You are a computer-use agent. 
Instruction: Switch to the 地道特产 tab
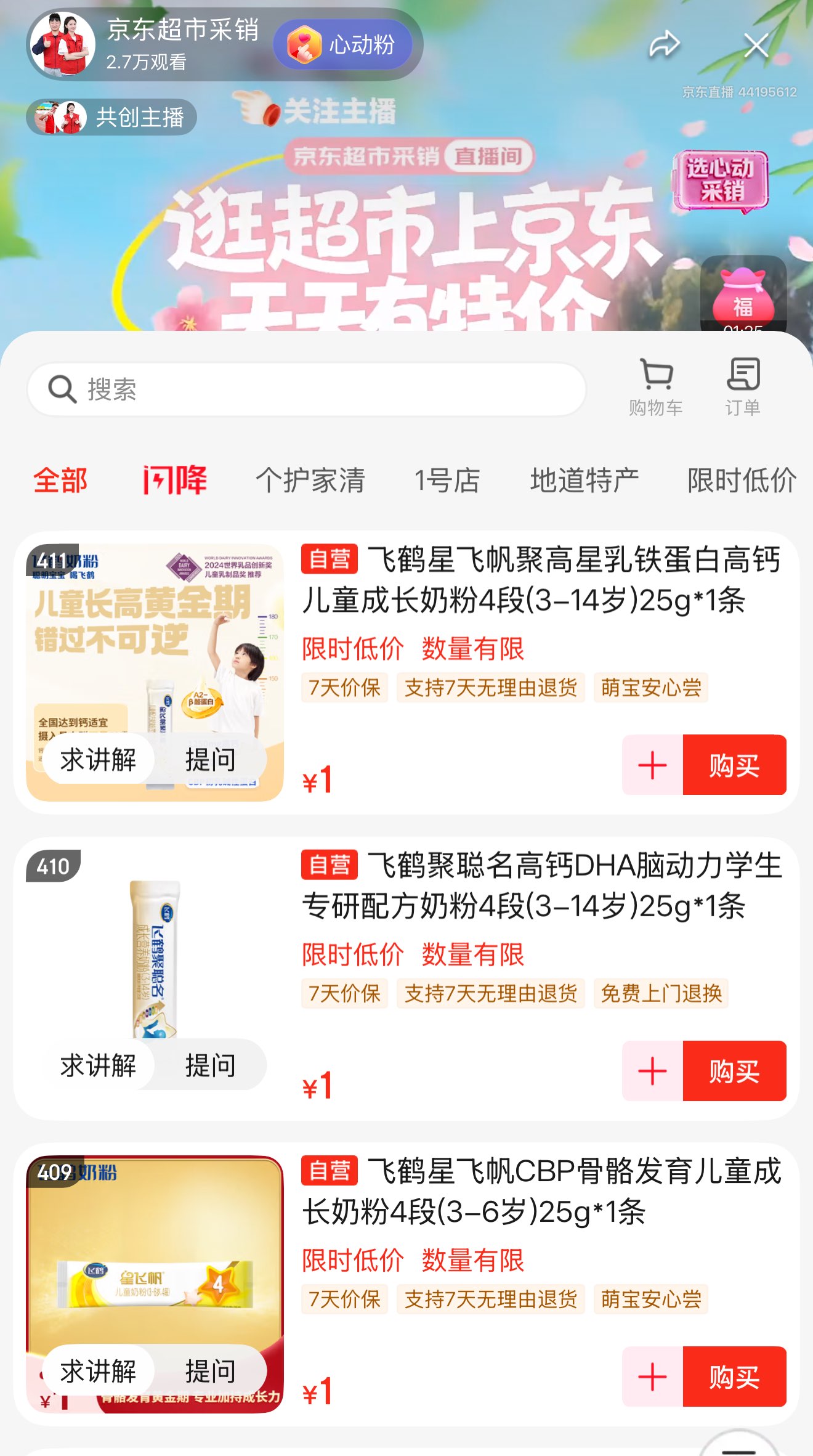584,480
